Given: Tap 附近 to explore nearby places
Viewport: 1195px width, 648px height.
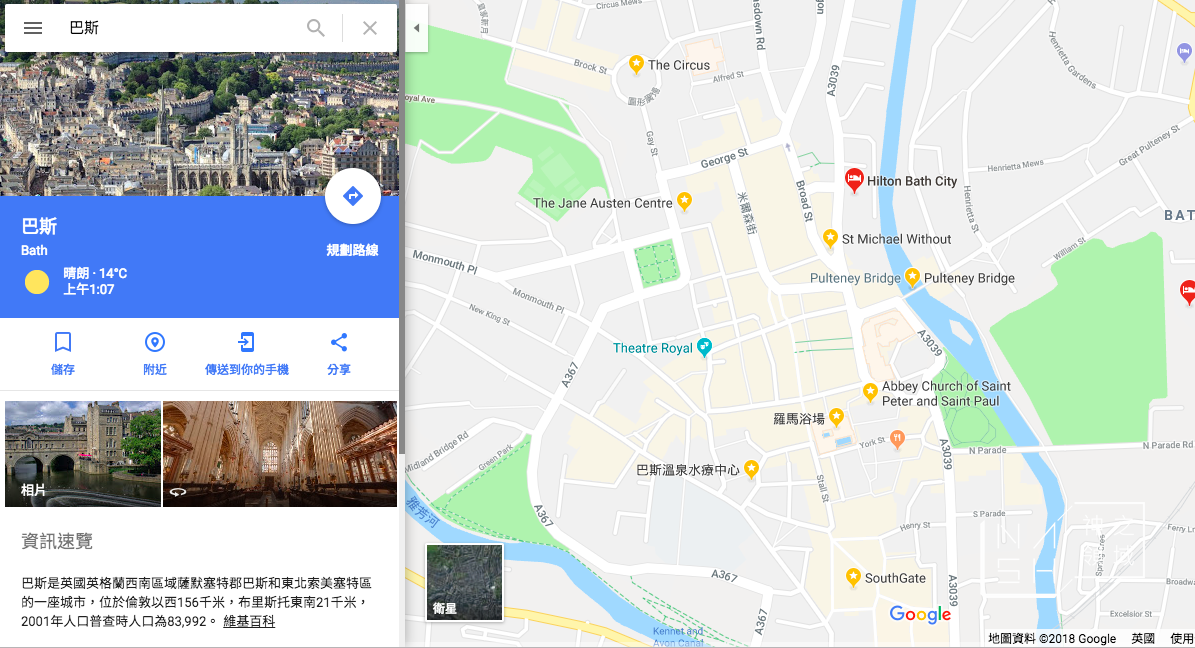Looking at the screenshot, I should (x=155, y=354).
